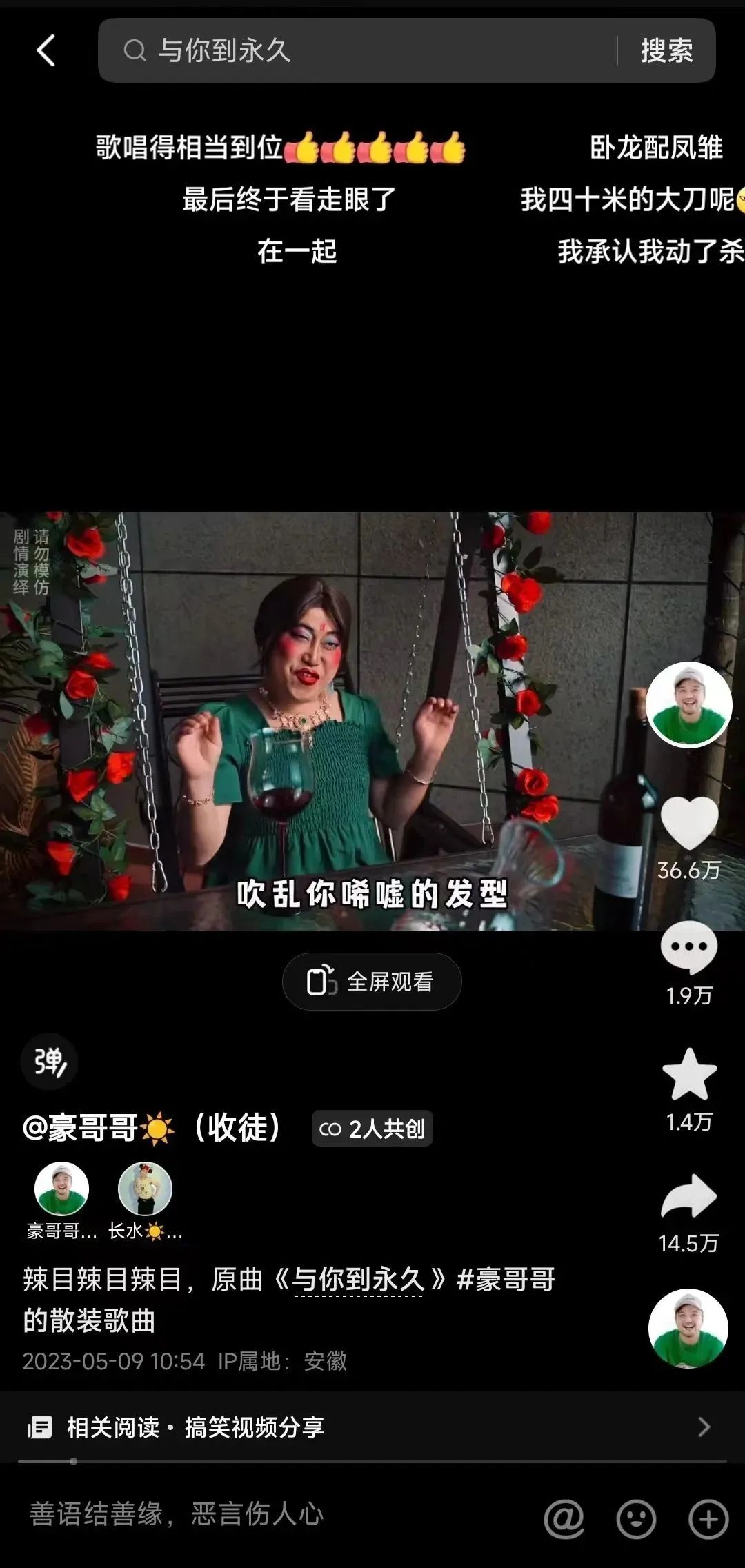
Task: Open the linked song 与你到永久
Action: point(359,1280)
